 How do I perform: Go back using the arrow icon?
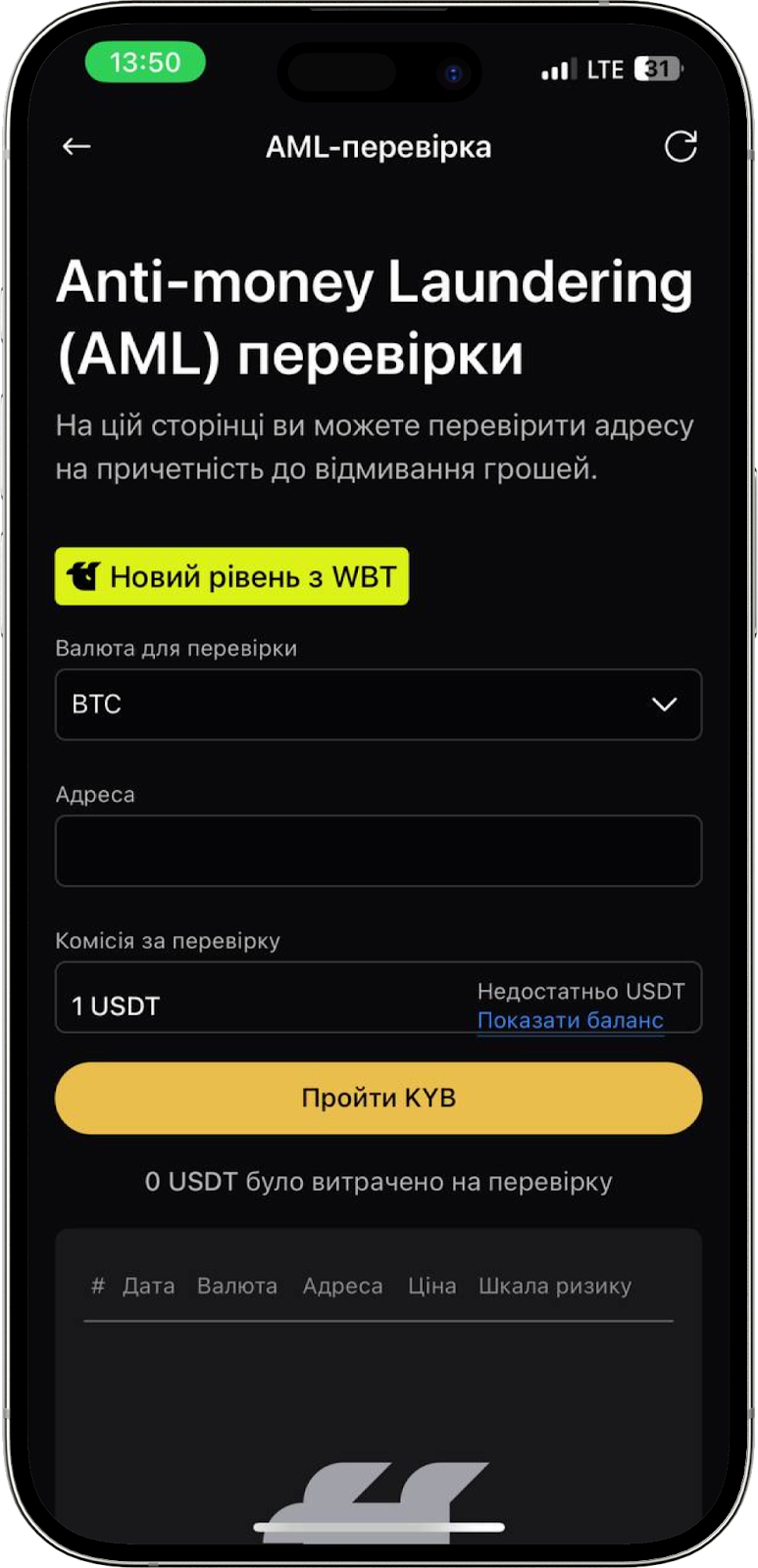click(x=76, y=147)
